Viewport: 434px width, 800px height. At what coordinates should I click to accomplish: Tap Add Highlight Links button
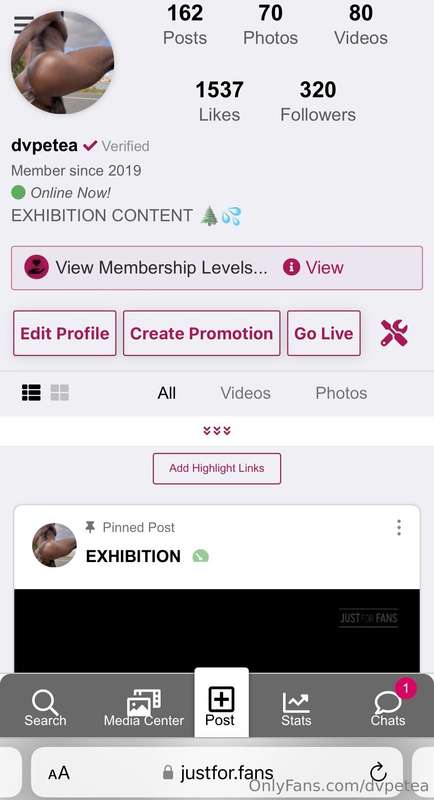pyautogui.click(x=217, y=468)
